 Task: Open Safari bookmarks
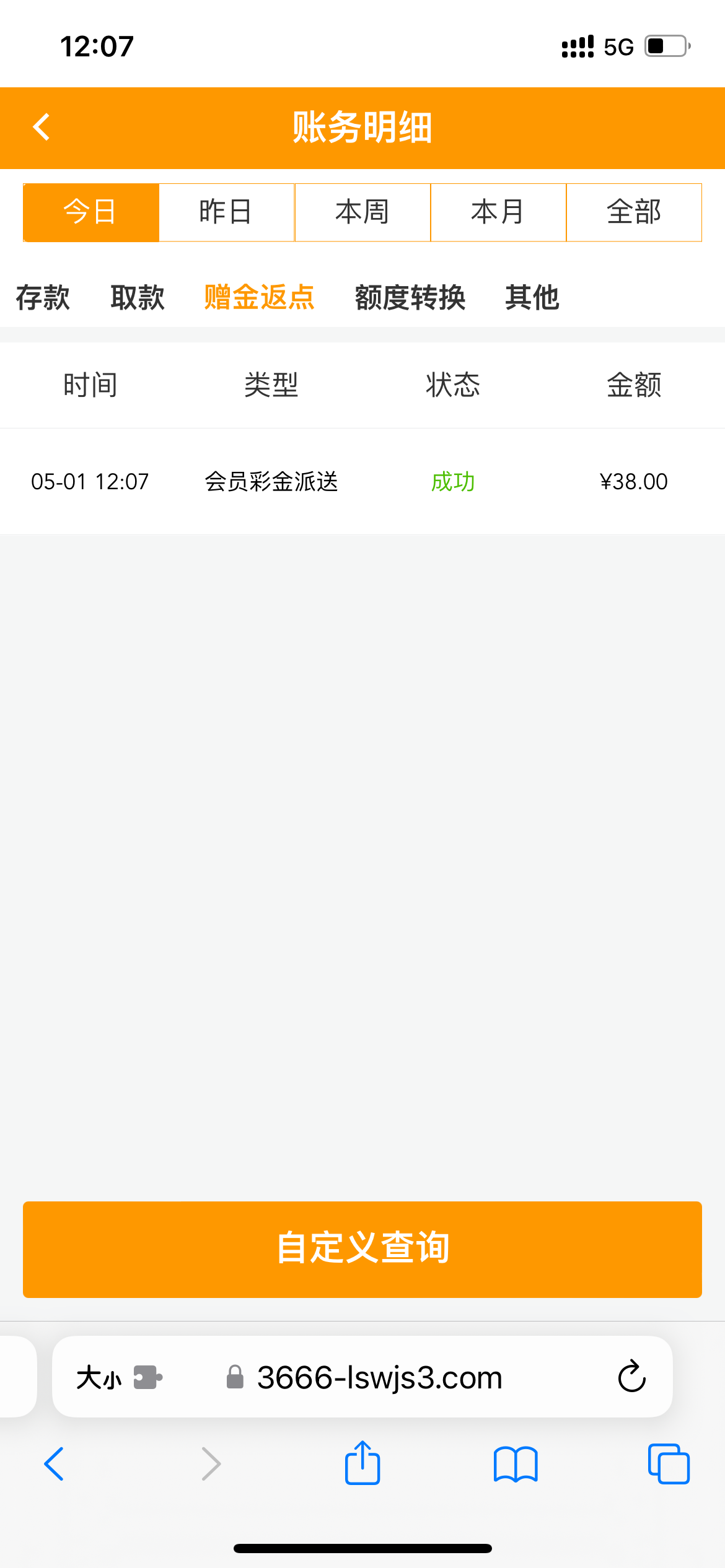(x=516, y=1464)
